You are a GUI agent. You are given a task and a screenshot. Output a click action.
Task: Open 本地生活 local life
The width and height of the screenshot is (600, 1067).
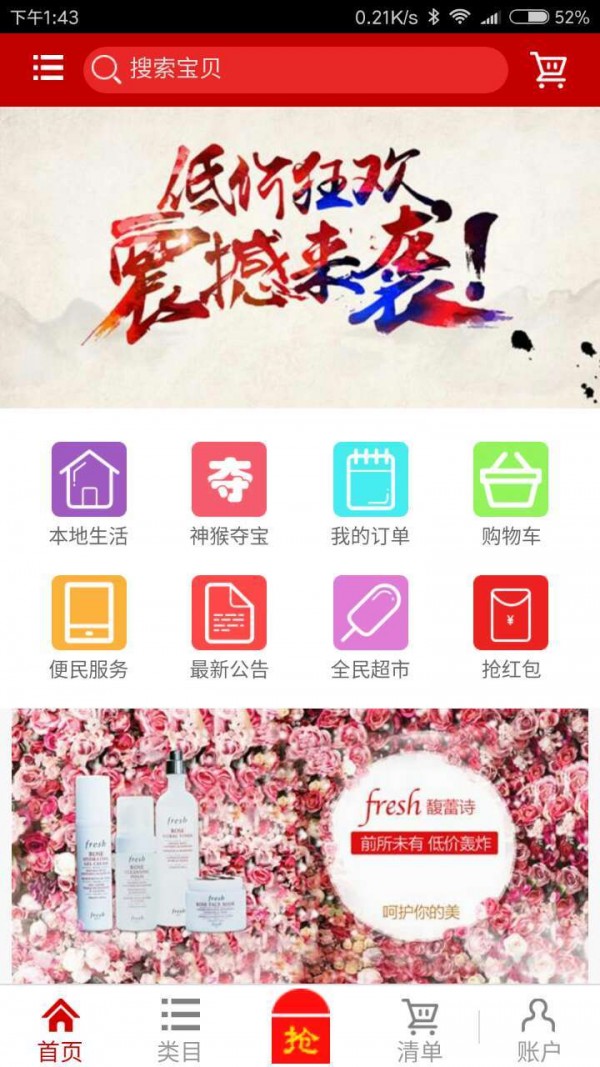[89, 492]
